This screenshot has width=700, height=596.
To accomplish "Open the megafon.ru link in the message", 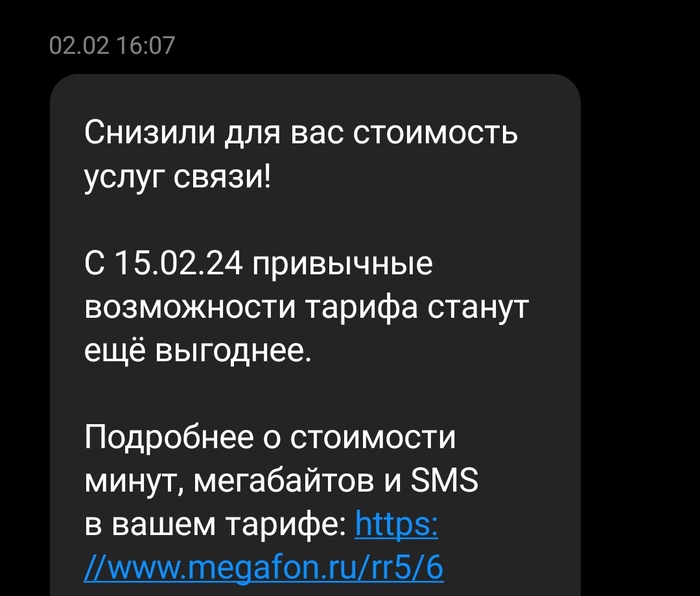I will pos(265,566).
